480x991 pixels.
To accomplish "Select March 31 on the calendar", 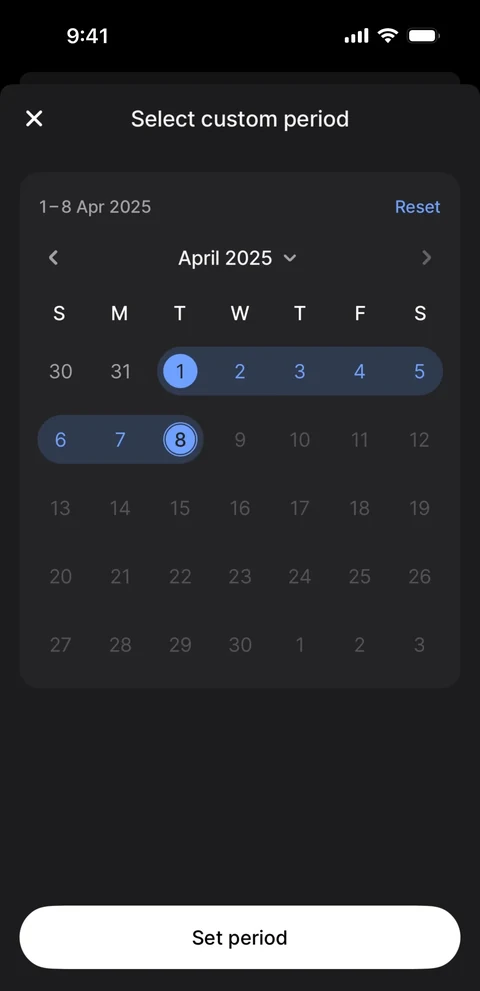I will pyautogui.click(x=120, y=371).
